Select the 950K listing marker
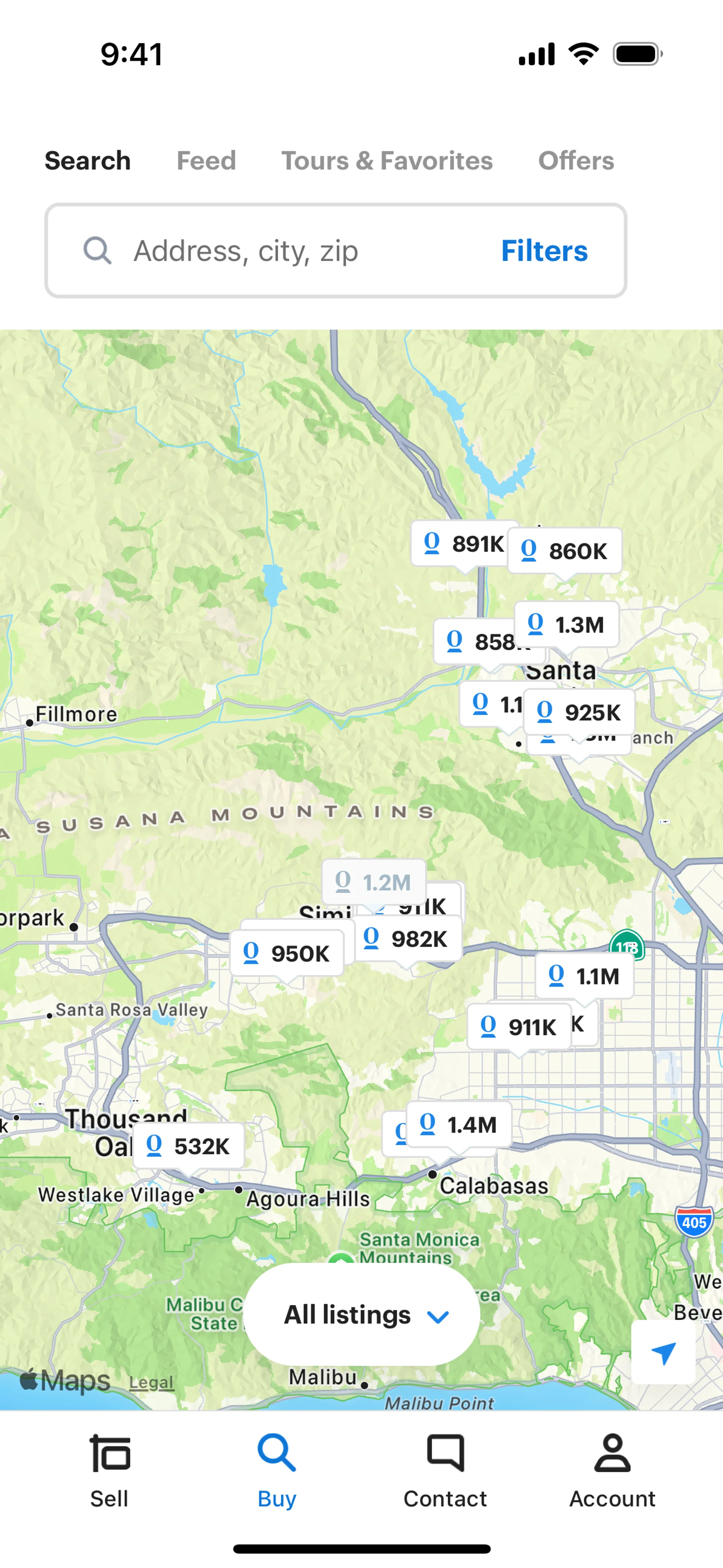 [287, 953]
